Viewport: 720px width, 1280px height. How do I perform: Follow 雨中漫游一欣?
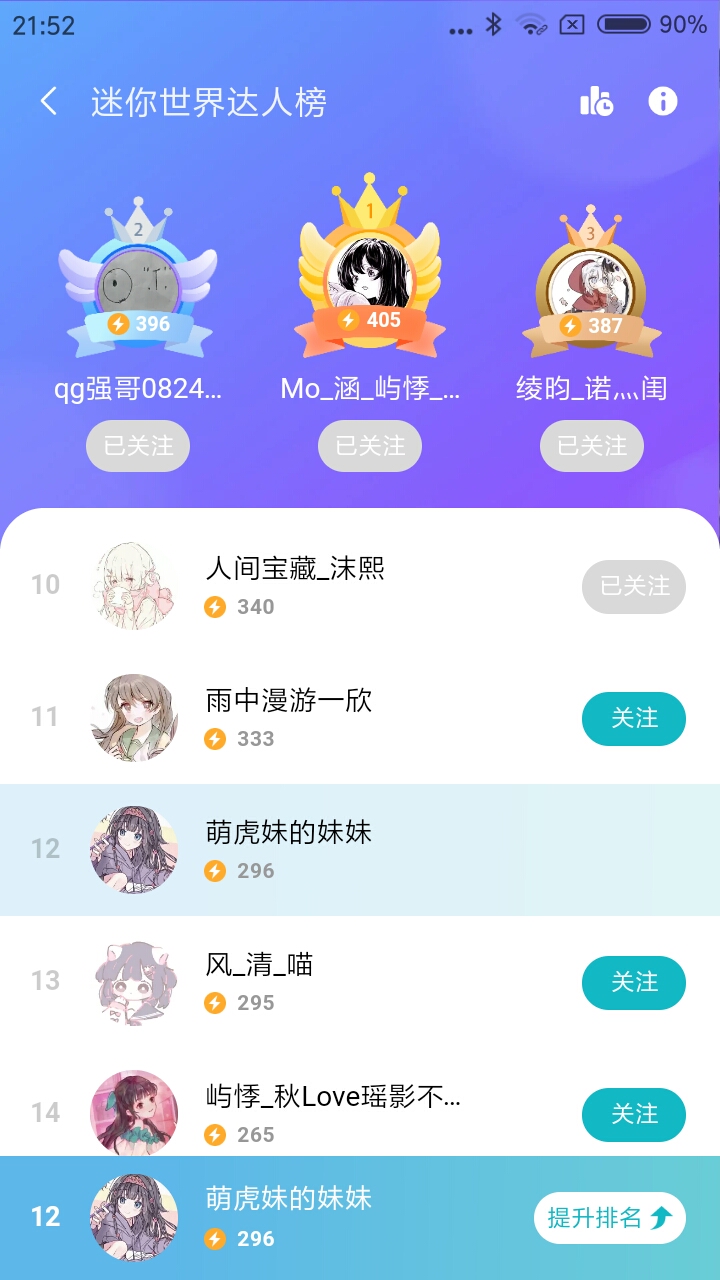pos(634,718)
